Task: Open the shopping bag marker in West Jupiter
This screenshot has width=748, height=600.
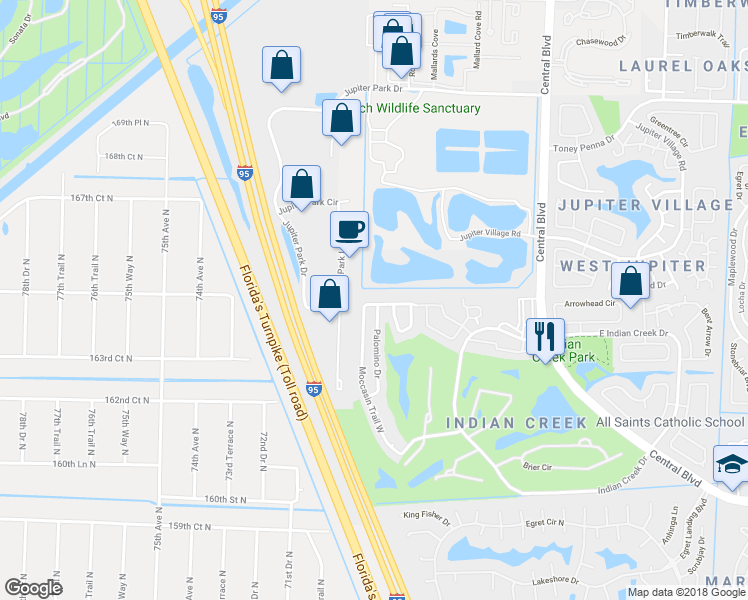Action: [x=630, y=282]
